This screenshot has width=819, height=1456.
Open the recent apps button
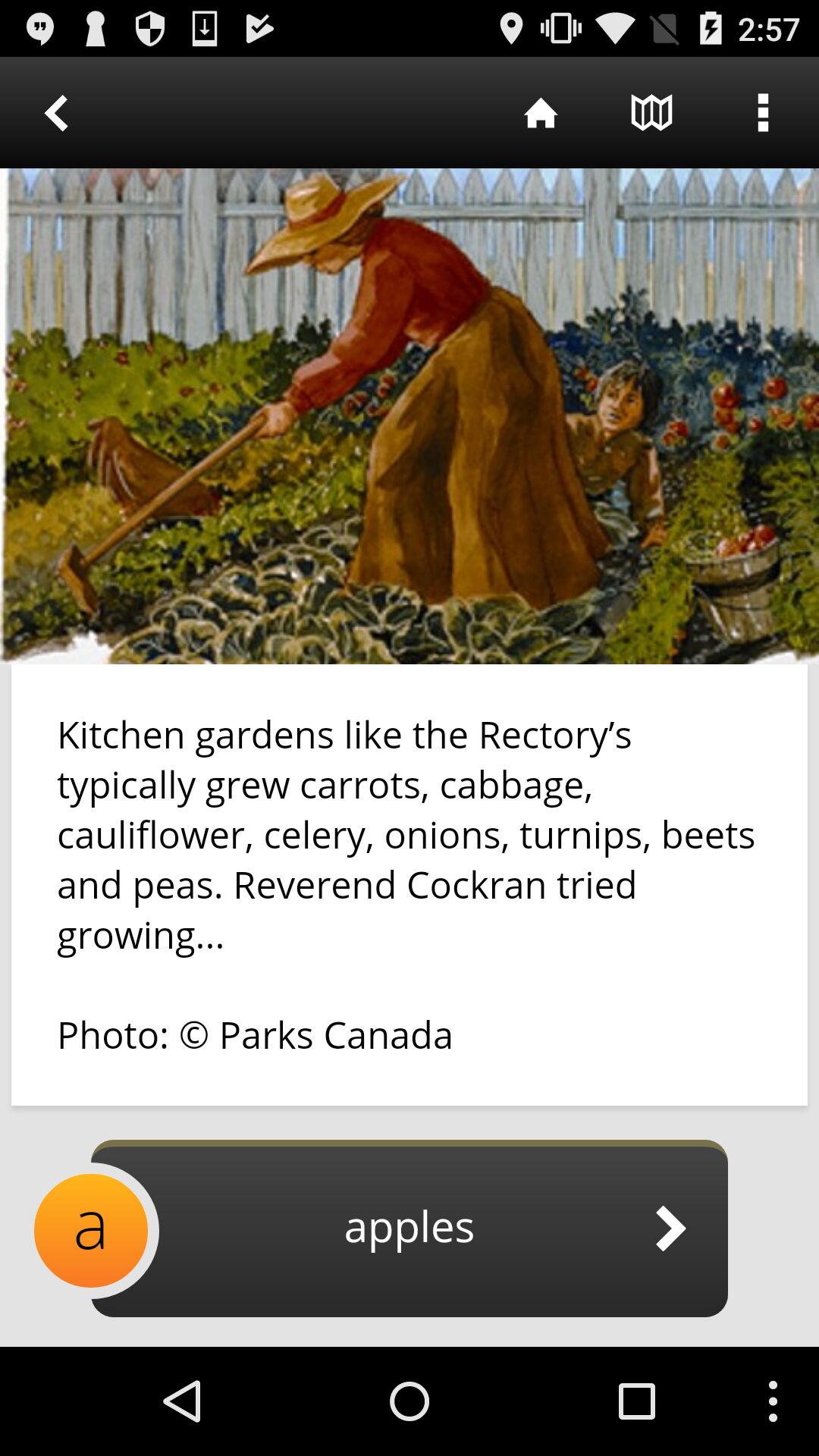636,1401
